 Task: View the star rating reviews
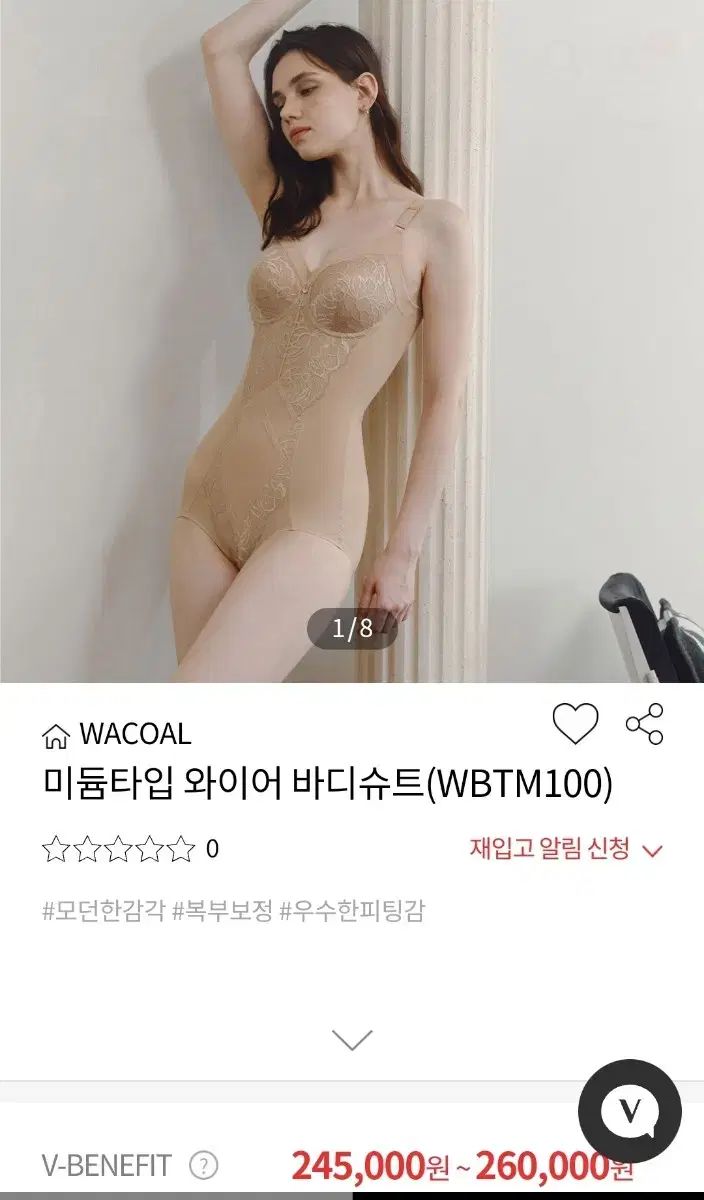point(118,850)
